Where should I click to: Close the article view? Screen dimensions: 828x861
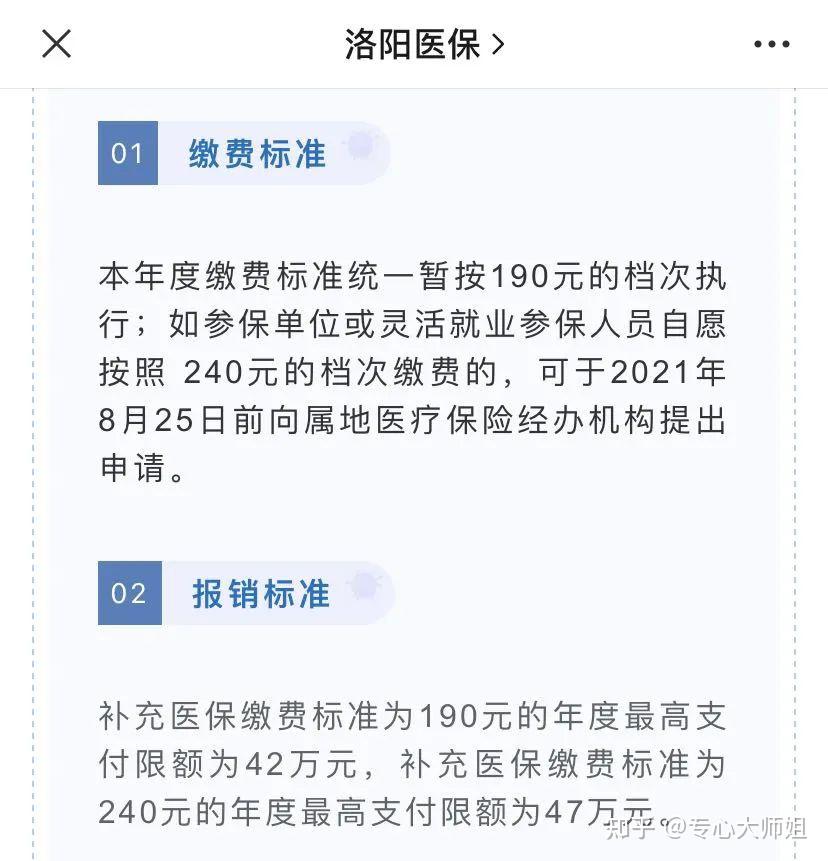(x=56, y=44)
